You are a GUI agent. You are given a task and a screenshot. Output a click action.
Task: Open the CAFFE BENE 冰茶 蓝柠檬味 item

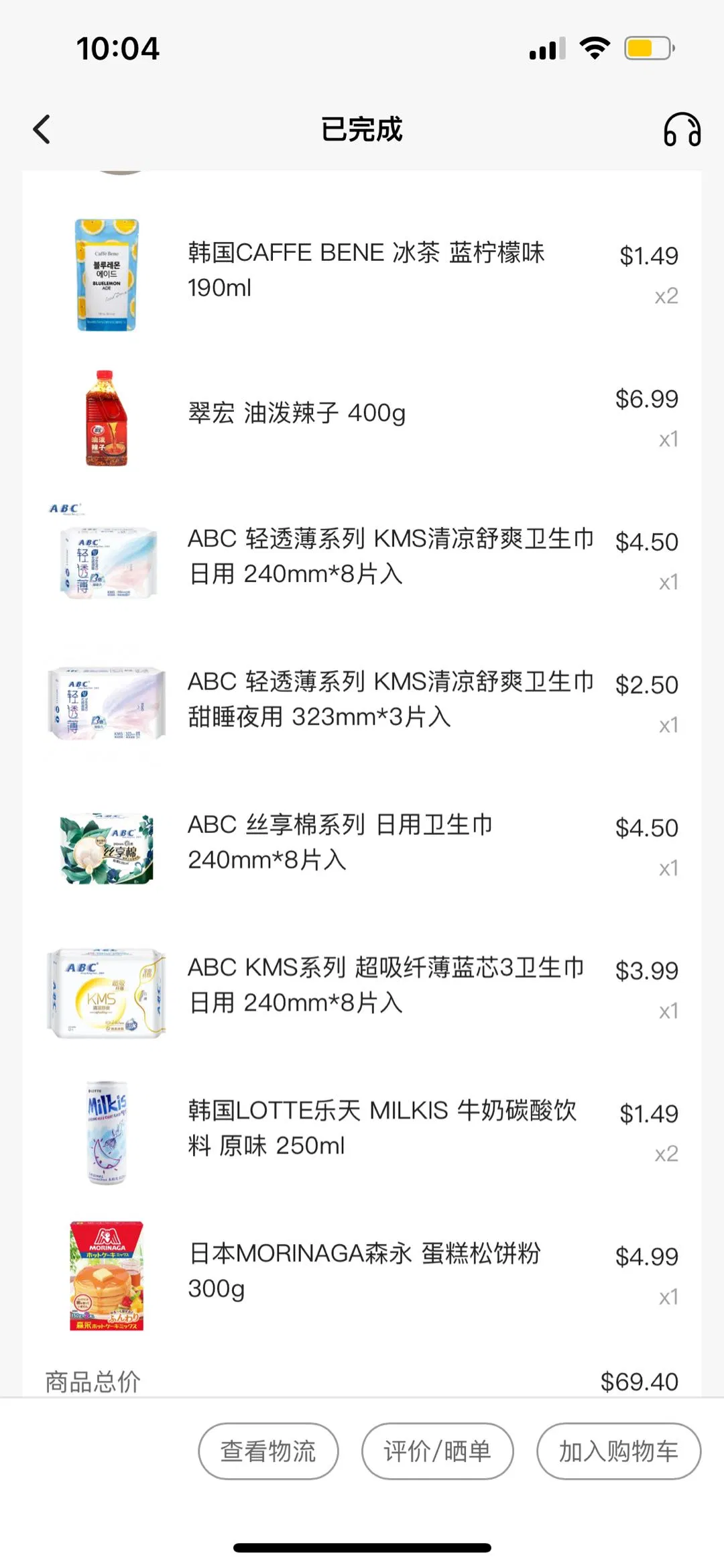click(x=366, y=270)
